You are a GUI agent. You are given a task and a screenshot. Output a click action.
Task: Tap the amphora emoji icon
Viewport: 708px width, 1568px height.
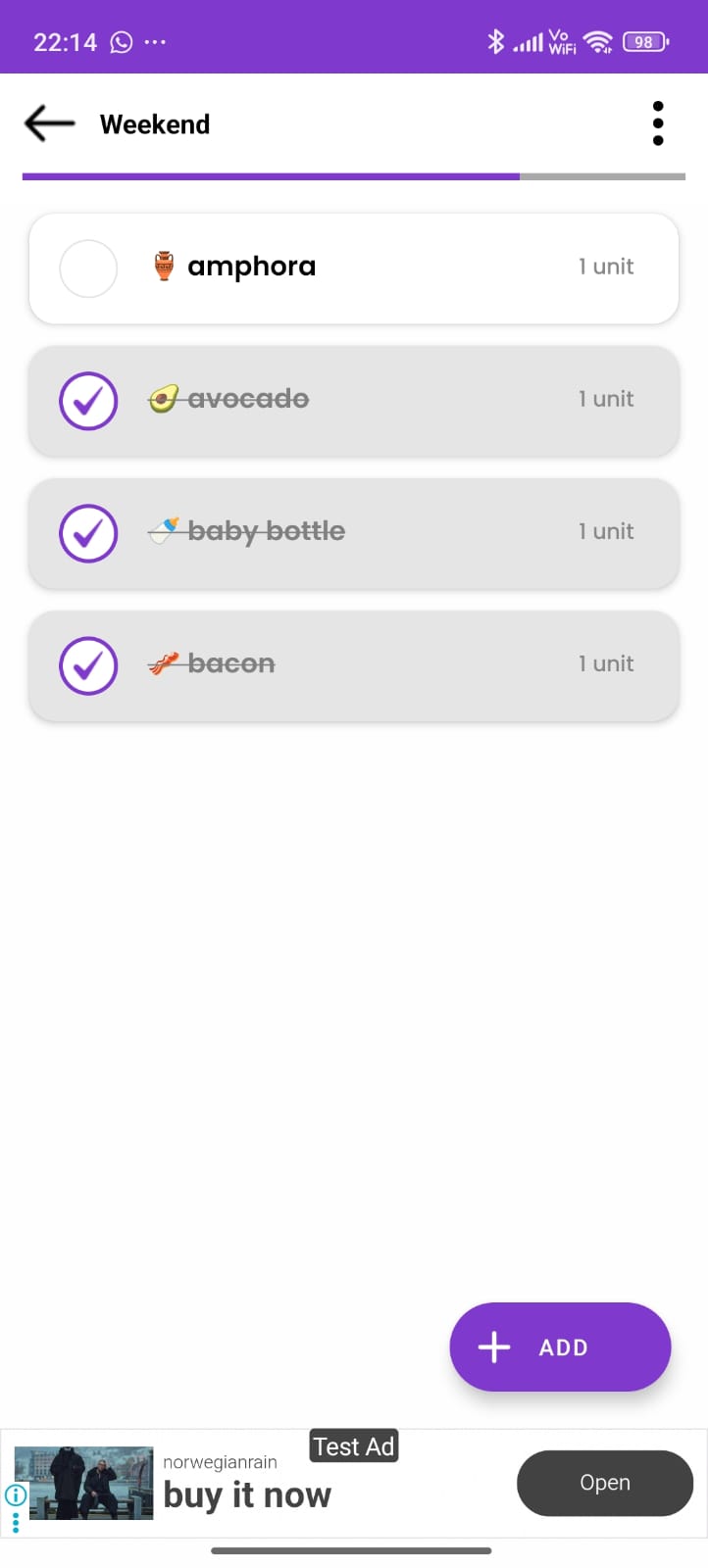[162, 265]
